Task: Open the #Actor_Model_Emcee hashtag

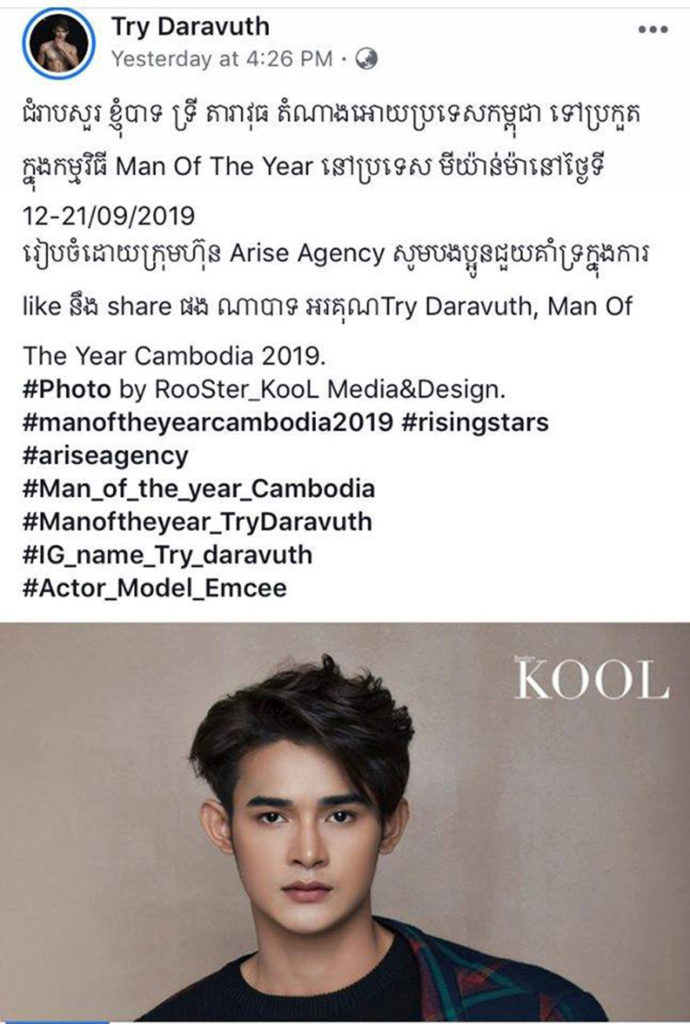Action: click(x=154, y=587)
